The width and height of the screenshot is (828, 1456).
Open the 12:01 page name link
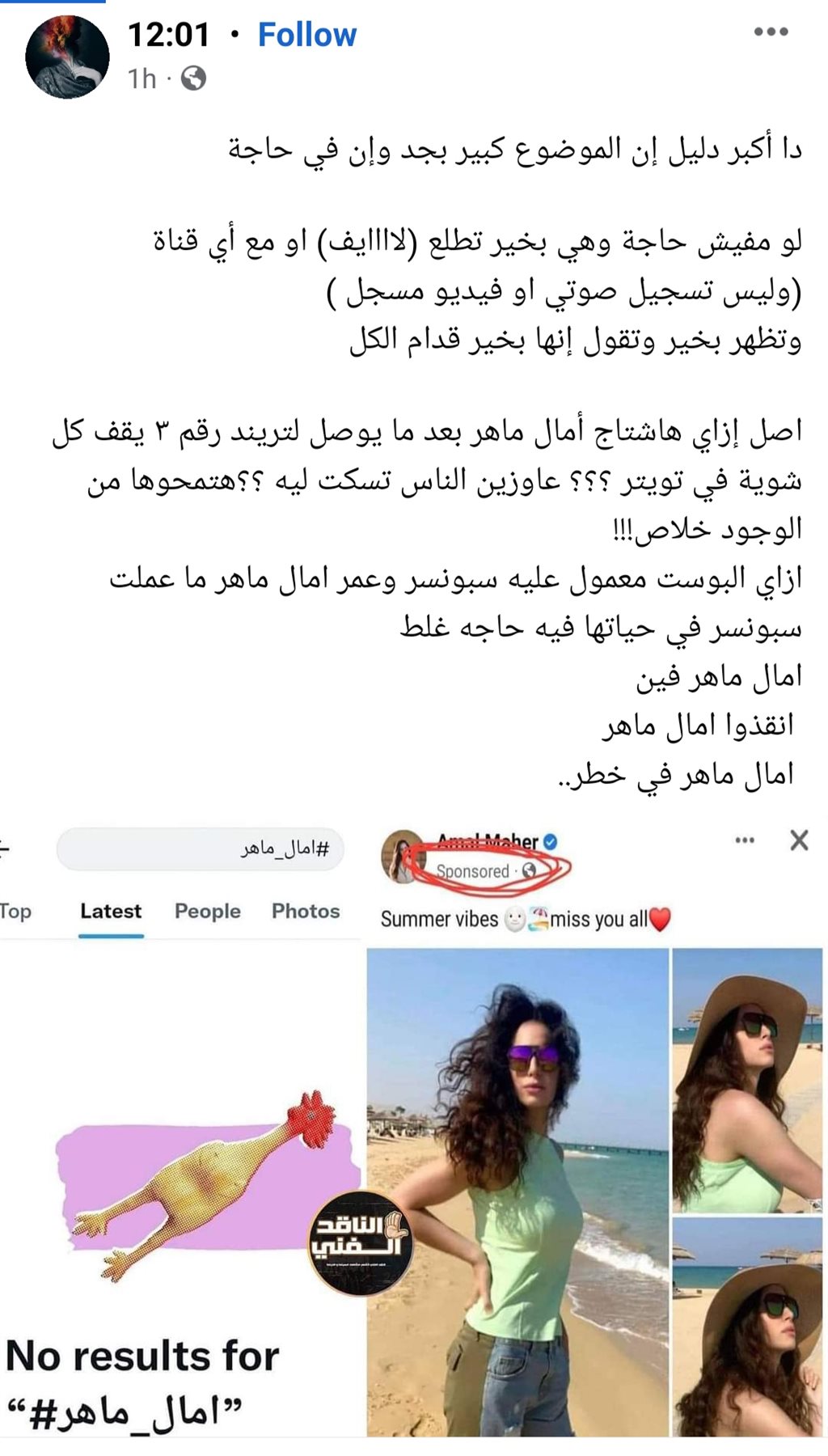coord(168,35)
